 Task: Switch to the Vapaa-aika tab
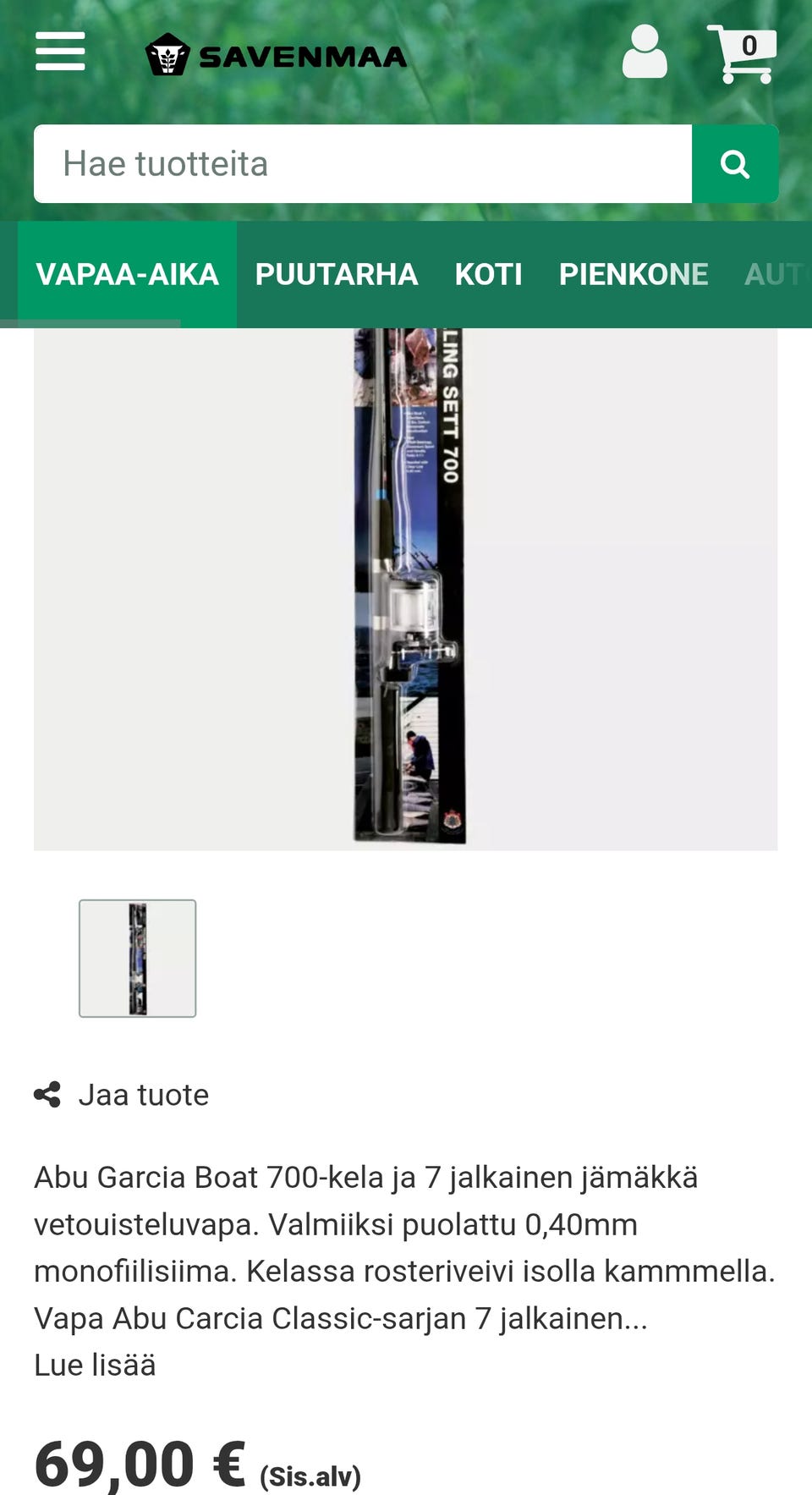[128, 274]
